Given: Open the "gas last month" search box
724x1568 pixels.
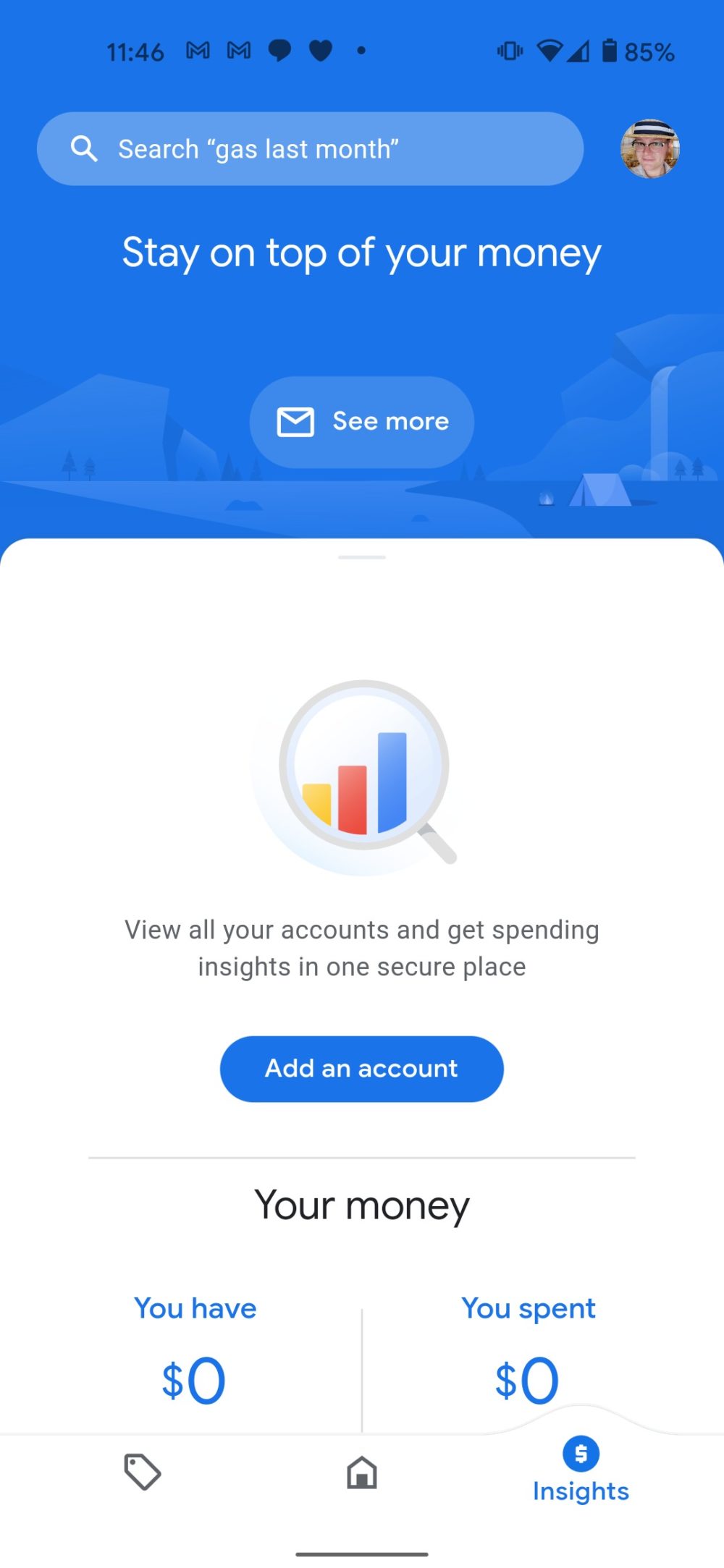Looking at the screenshot, I should click(x=310, y=149).
